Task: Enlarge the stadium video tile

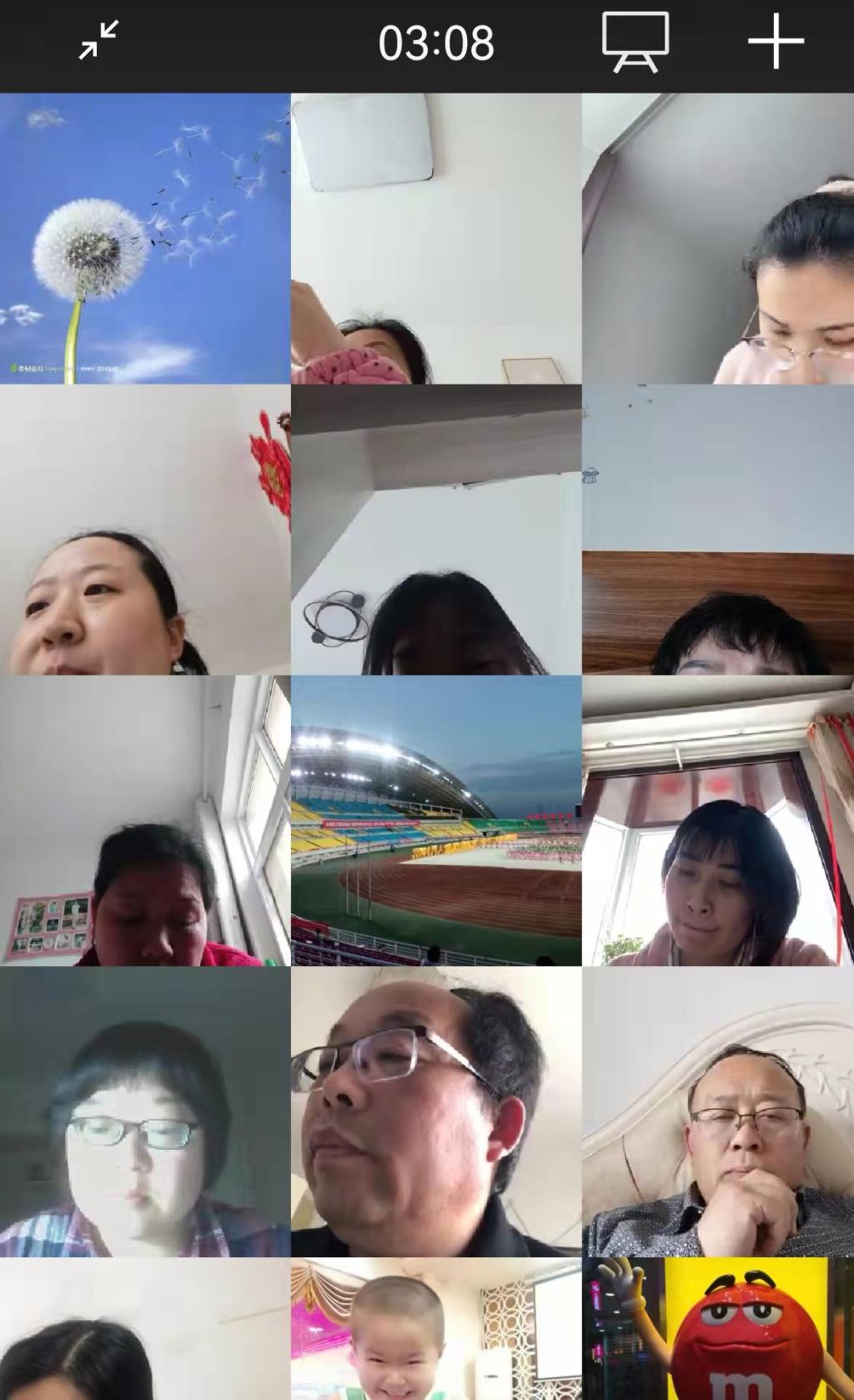Action: click(435, 821)
